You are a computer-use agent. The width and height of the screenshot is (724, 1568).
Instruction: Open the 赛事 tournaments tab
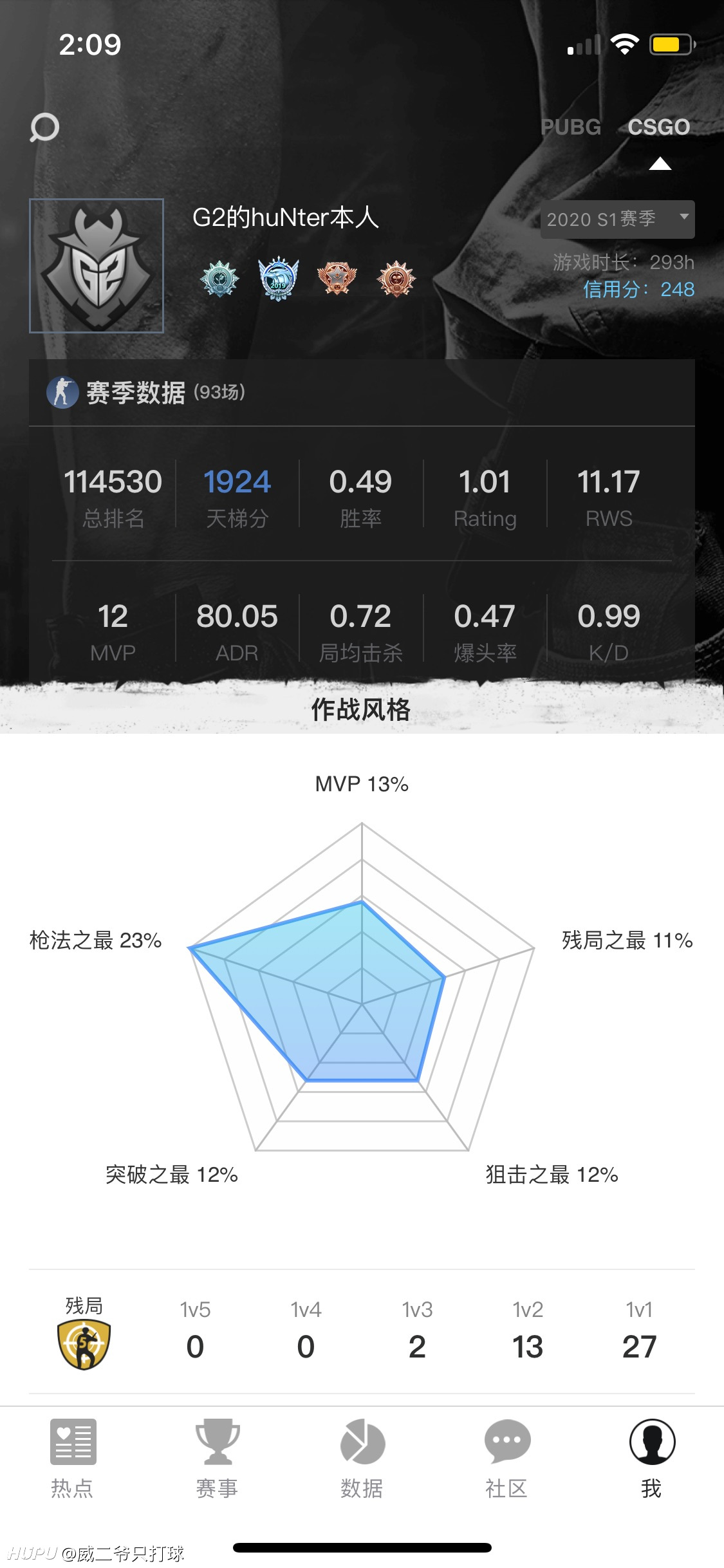tap(218, 1459)
